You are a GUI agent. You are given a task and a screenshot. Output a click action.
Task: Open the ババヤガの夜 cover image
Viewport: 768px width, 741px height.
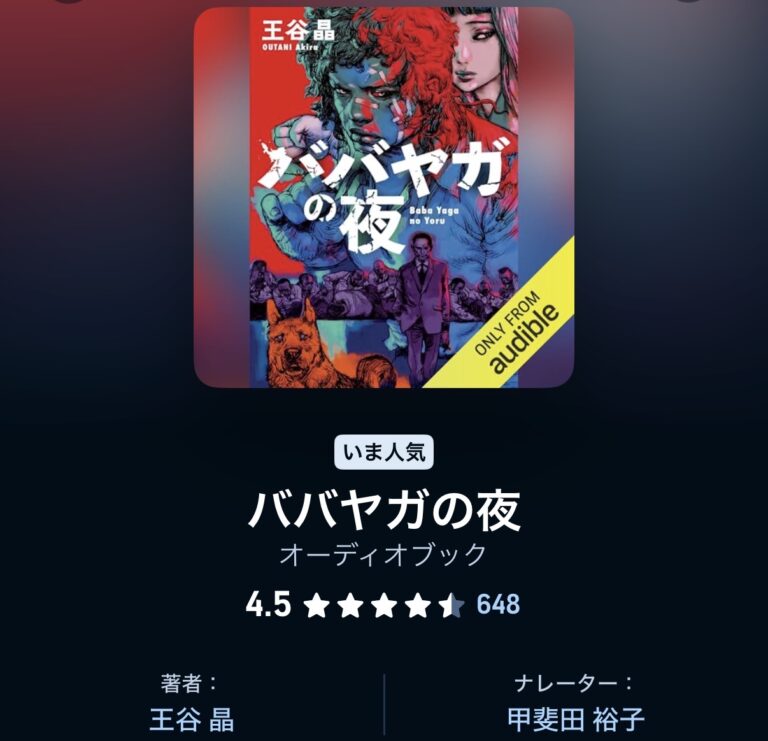click(x=383, y=198)
